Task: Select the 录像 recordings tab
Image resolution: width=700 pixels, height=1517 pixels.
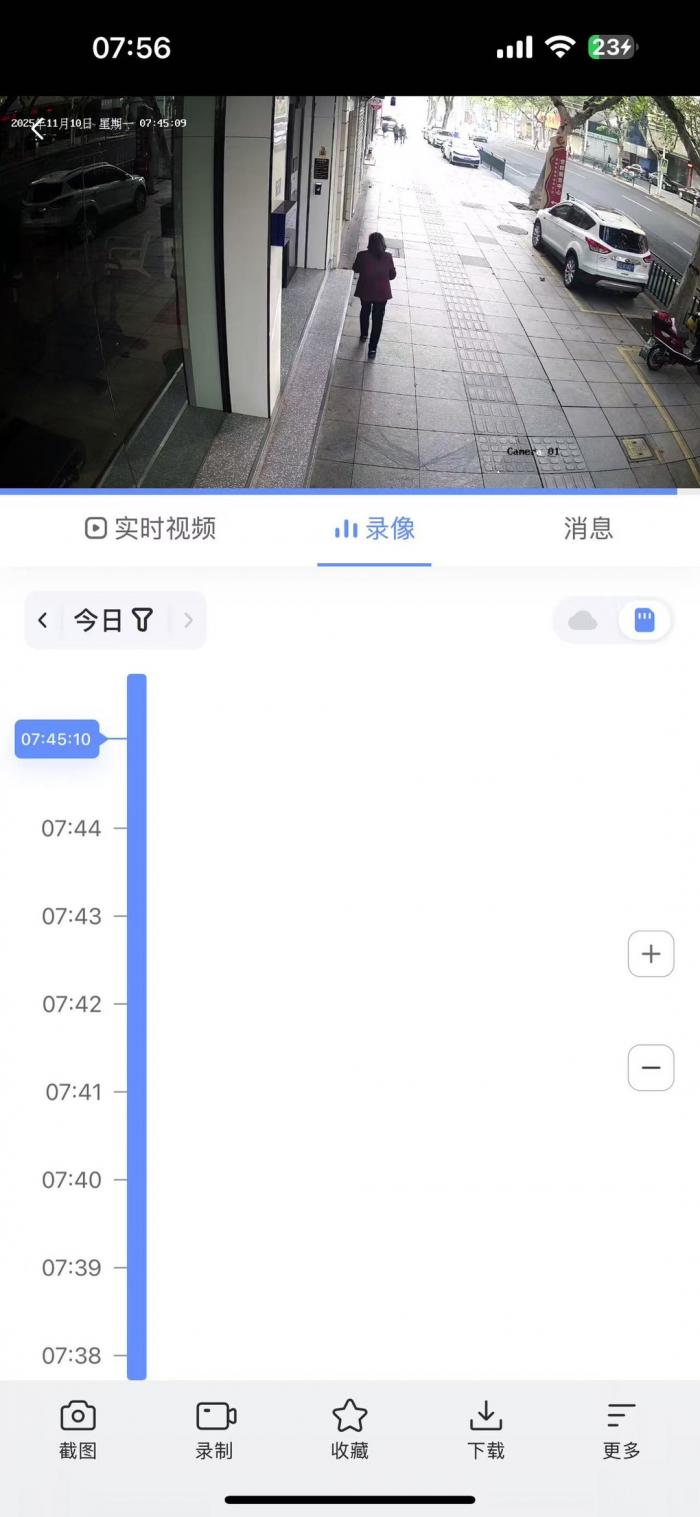Action: [x=375, y=529]
